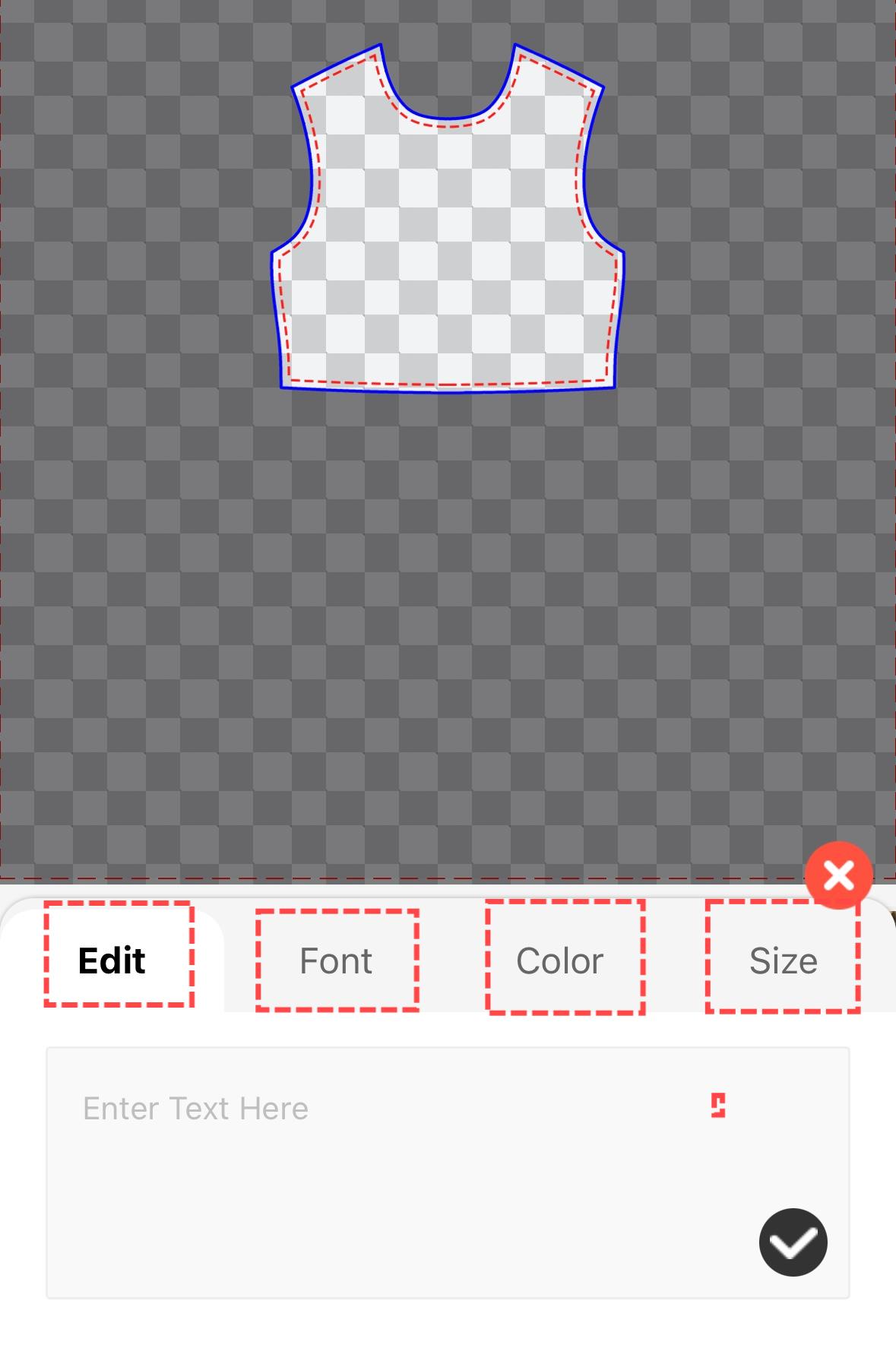
Task: Confirm text with the checkmark button
Action: [x=793, y=1242]
